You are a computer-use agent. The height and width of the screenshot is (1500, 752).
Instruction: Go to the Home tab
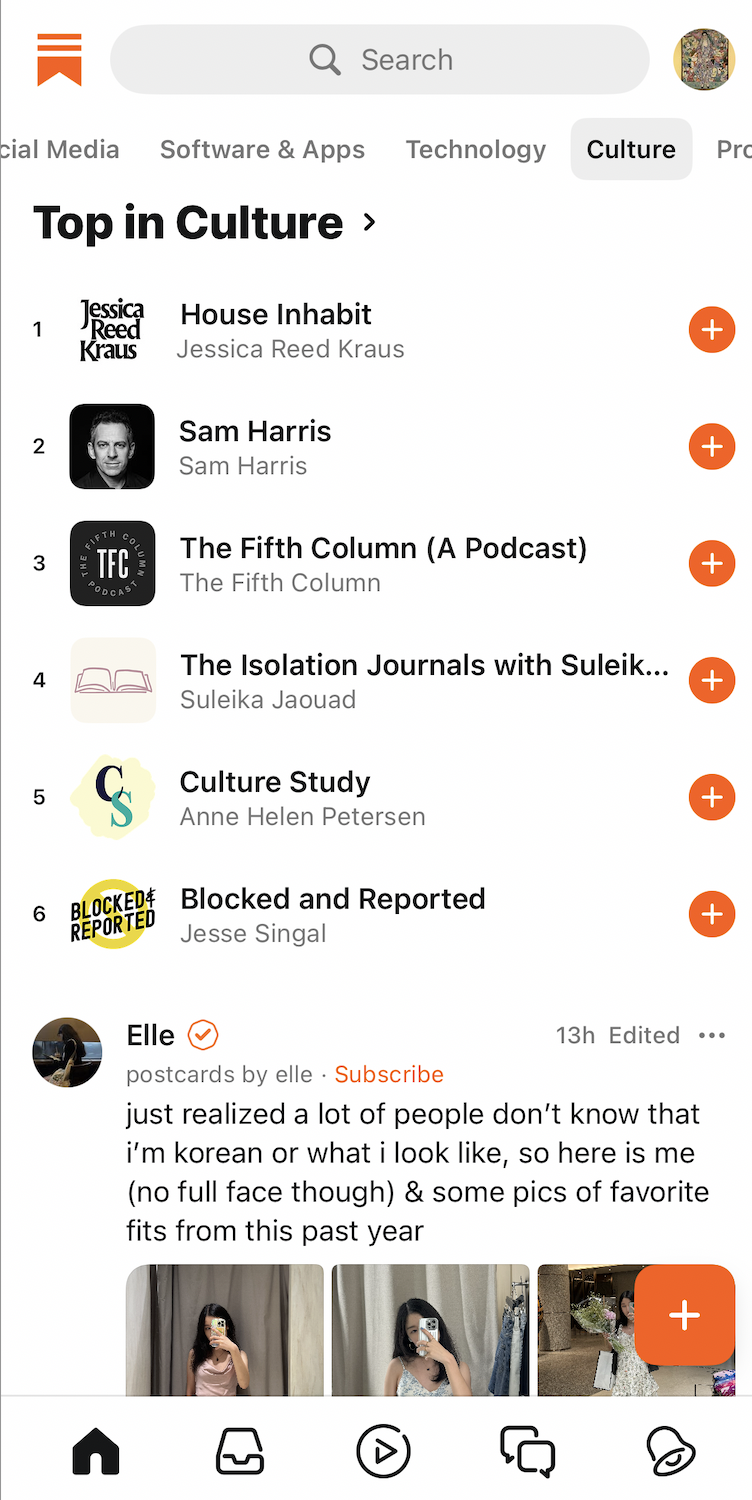tap(96, 1451)
